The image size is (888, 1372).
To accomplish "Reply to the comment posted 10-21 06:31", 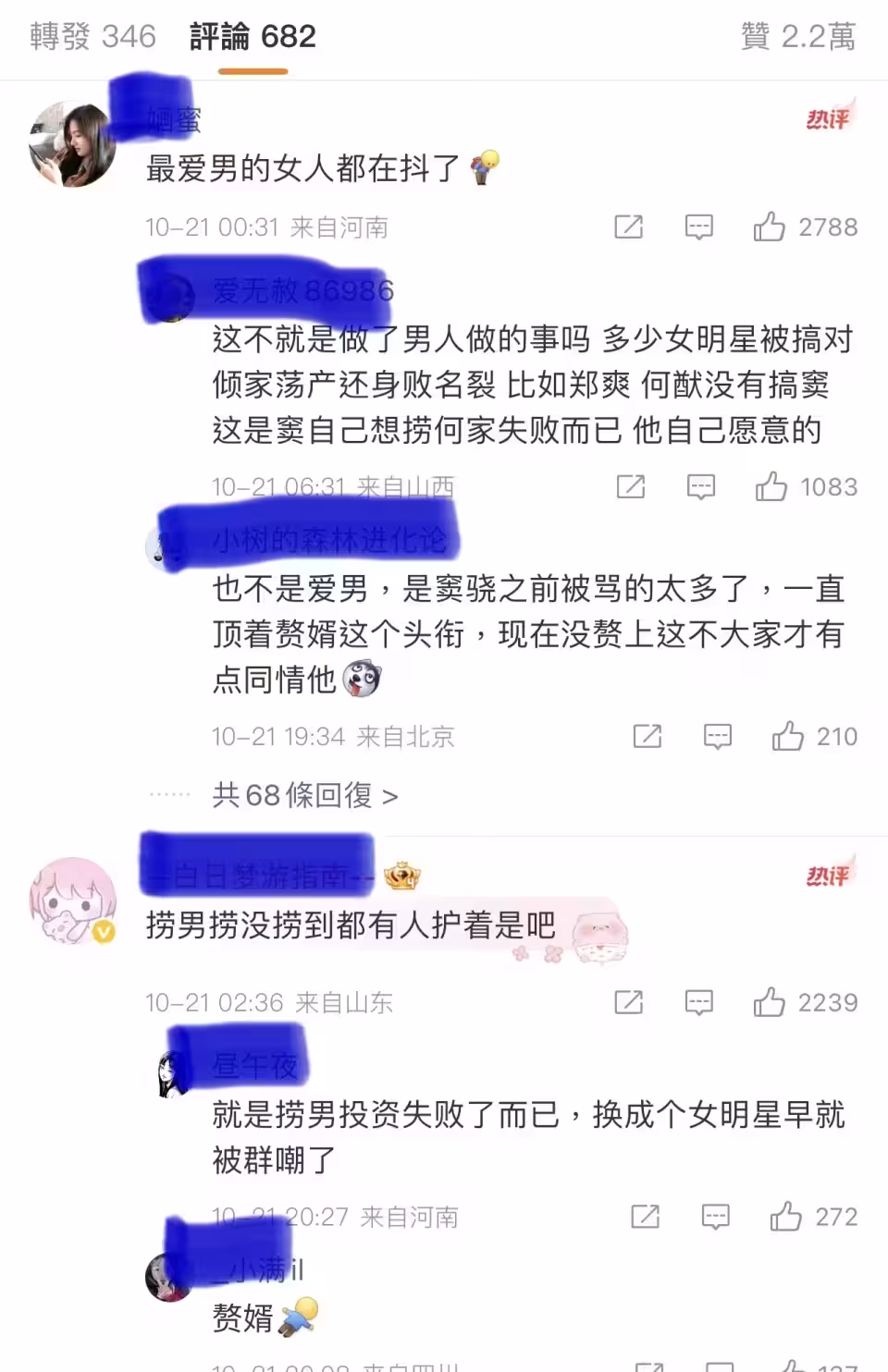I will point(700,486).
